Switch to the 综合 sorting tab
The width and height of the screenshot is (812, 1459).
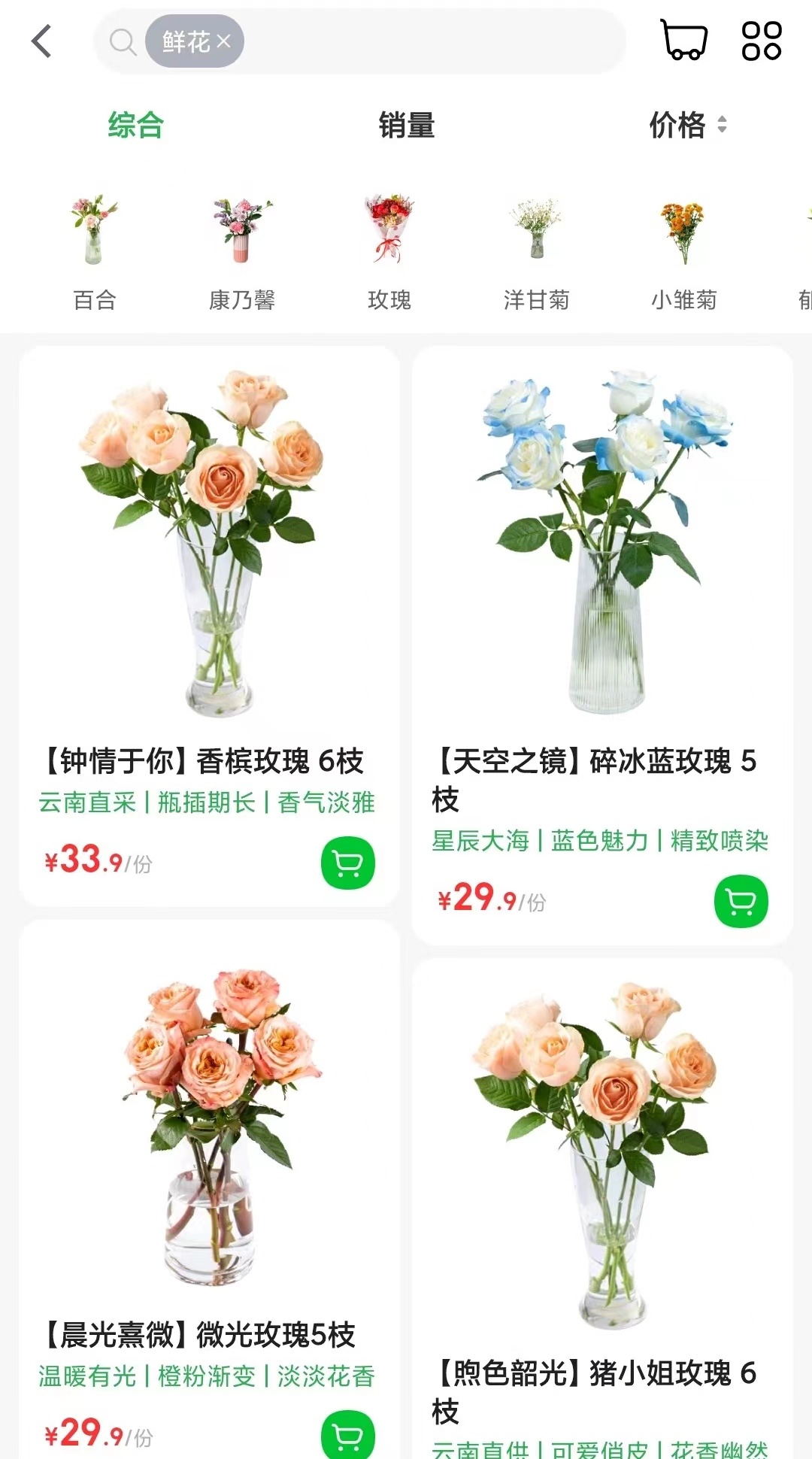pyautogui.click(x=135, y=125)
